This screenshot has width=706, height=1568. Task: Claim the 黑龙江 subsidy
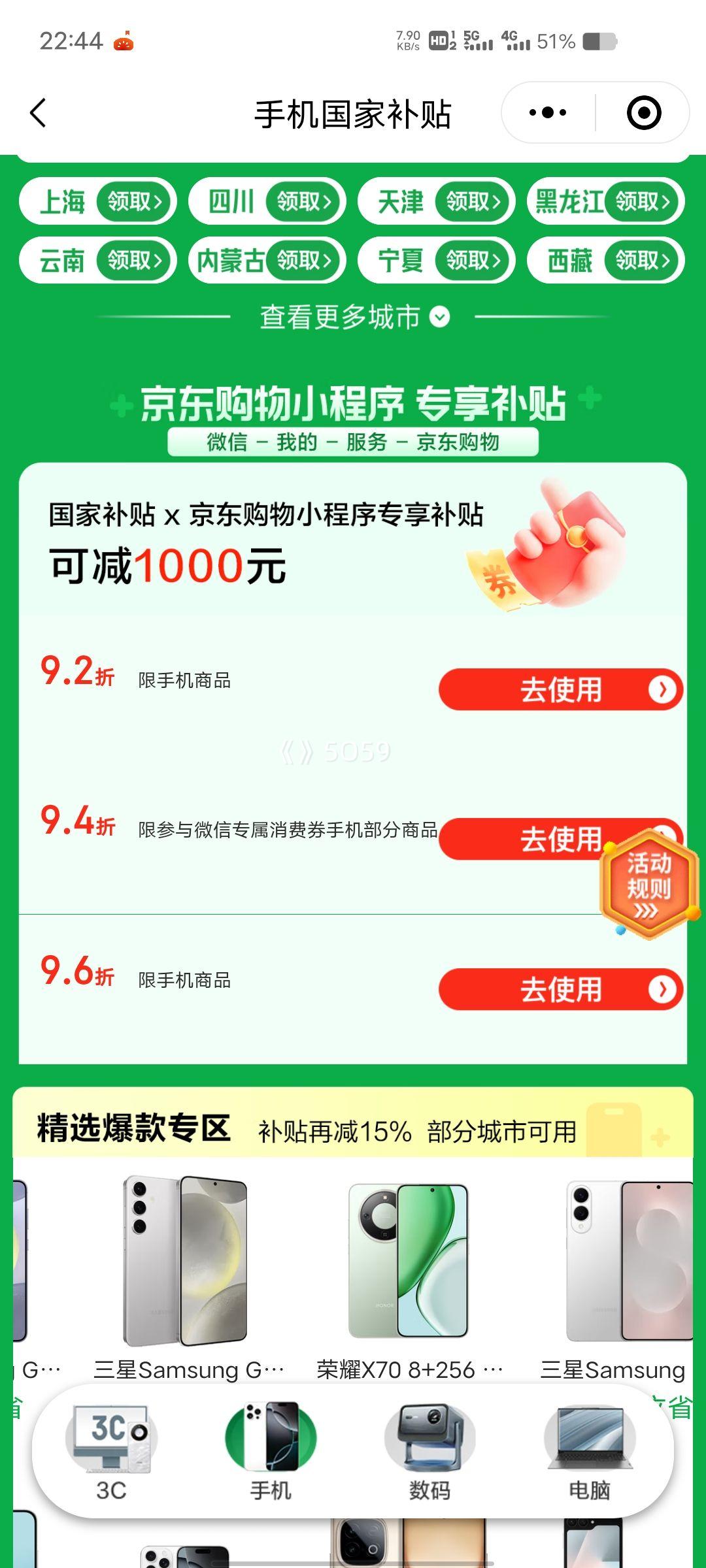click(643, 201)
